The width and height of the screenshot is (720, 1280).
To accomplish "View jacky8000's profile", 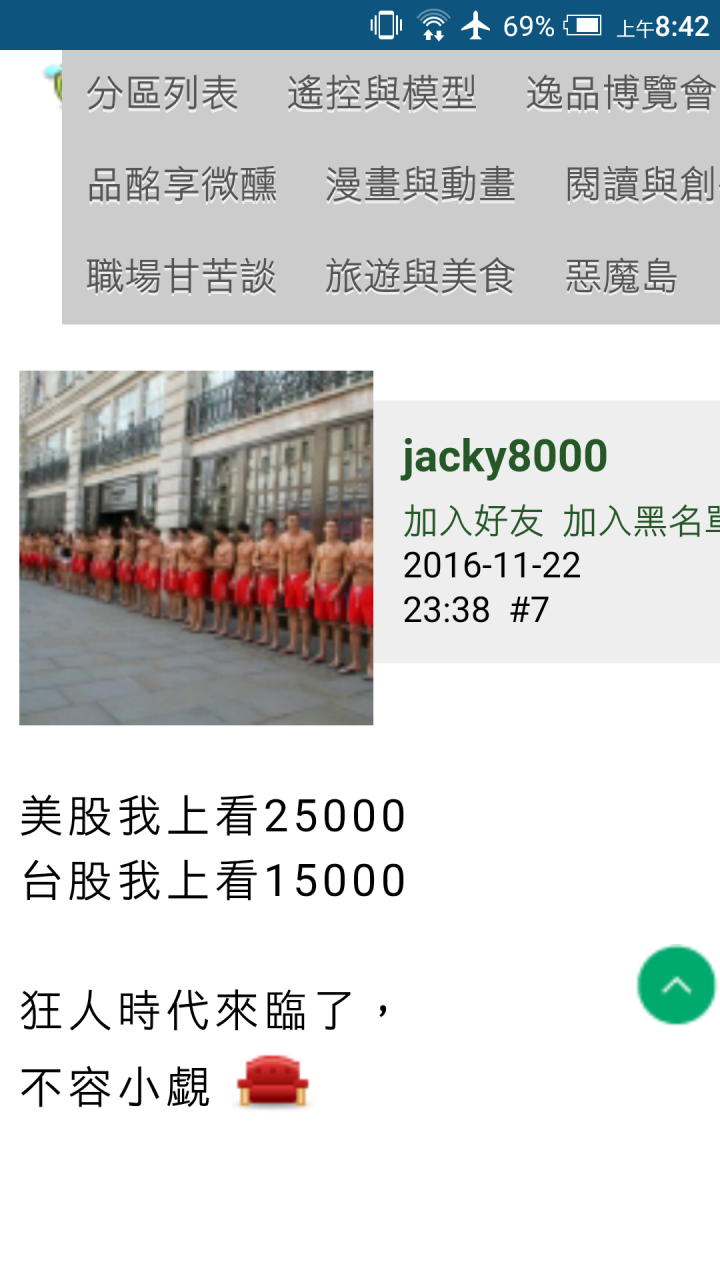I will pyautogui.click(x=504, y=457).
